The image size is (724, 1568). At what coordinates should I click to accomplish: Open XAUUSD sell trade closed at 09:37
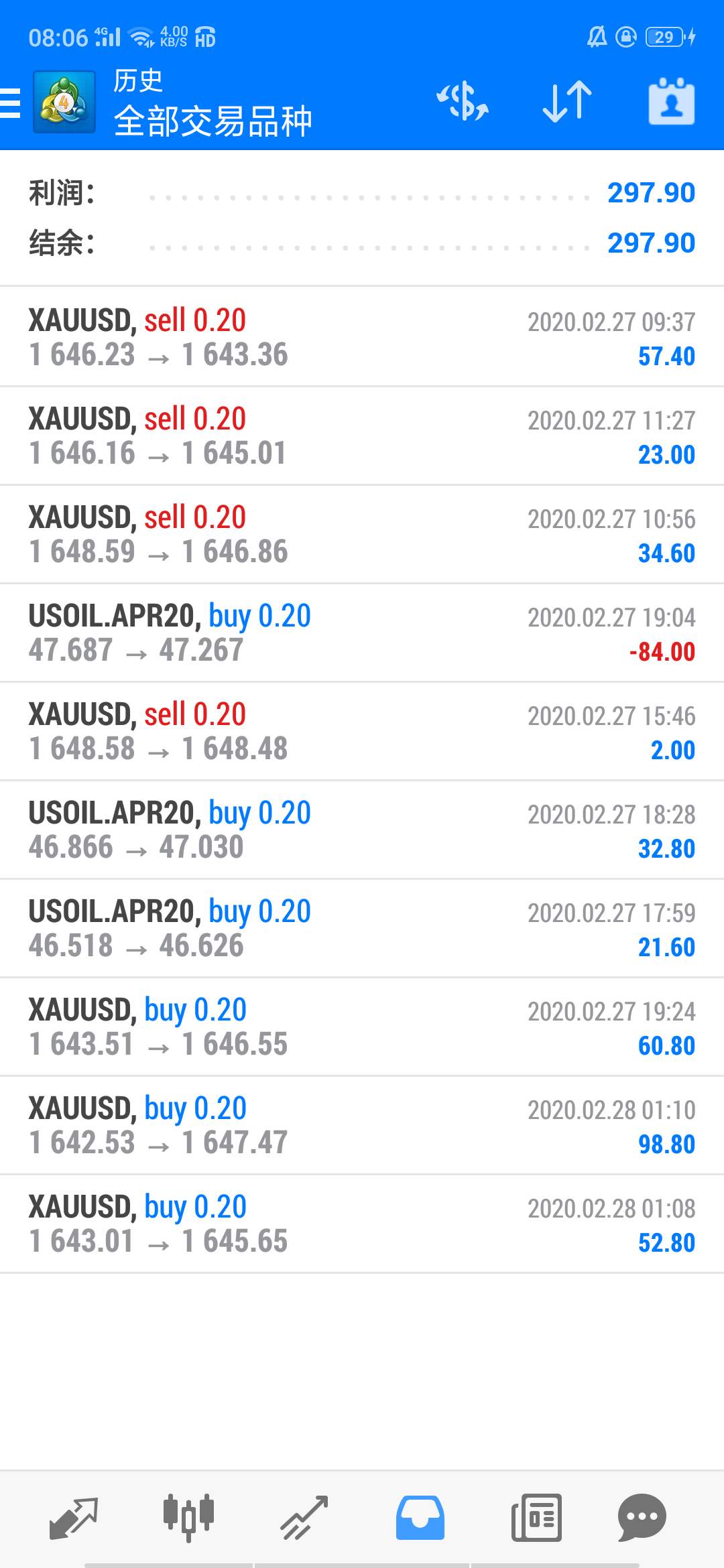click(362, 337)
